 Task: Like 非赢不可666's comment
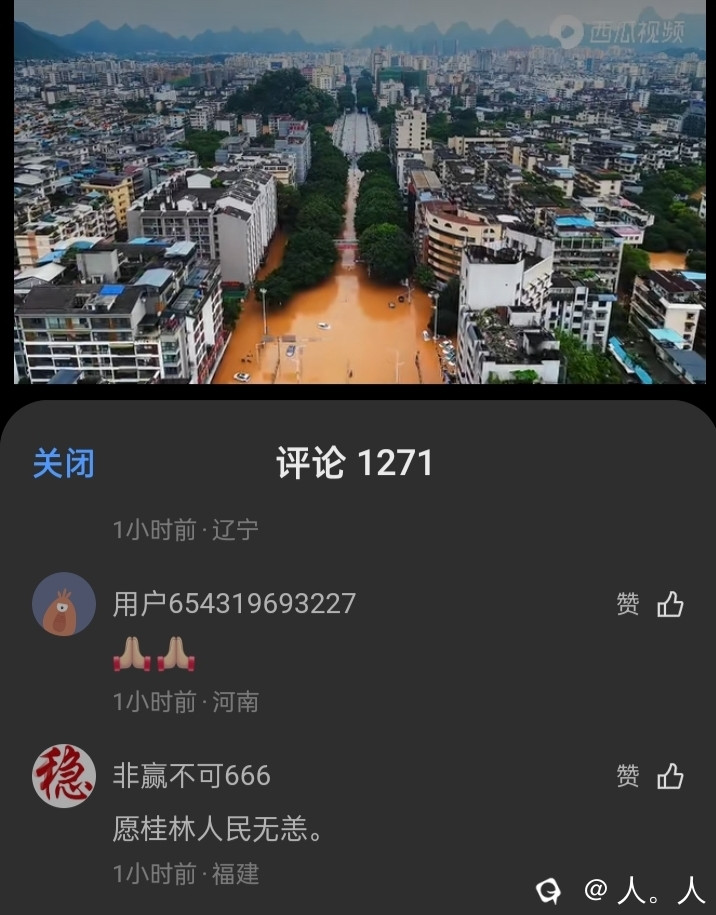[669, 776]
